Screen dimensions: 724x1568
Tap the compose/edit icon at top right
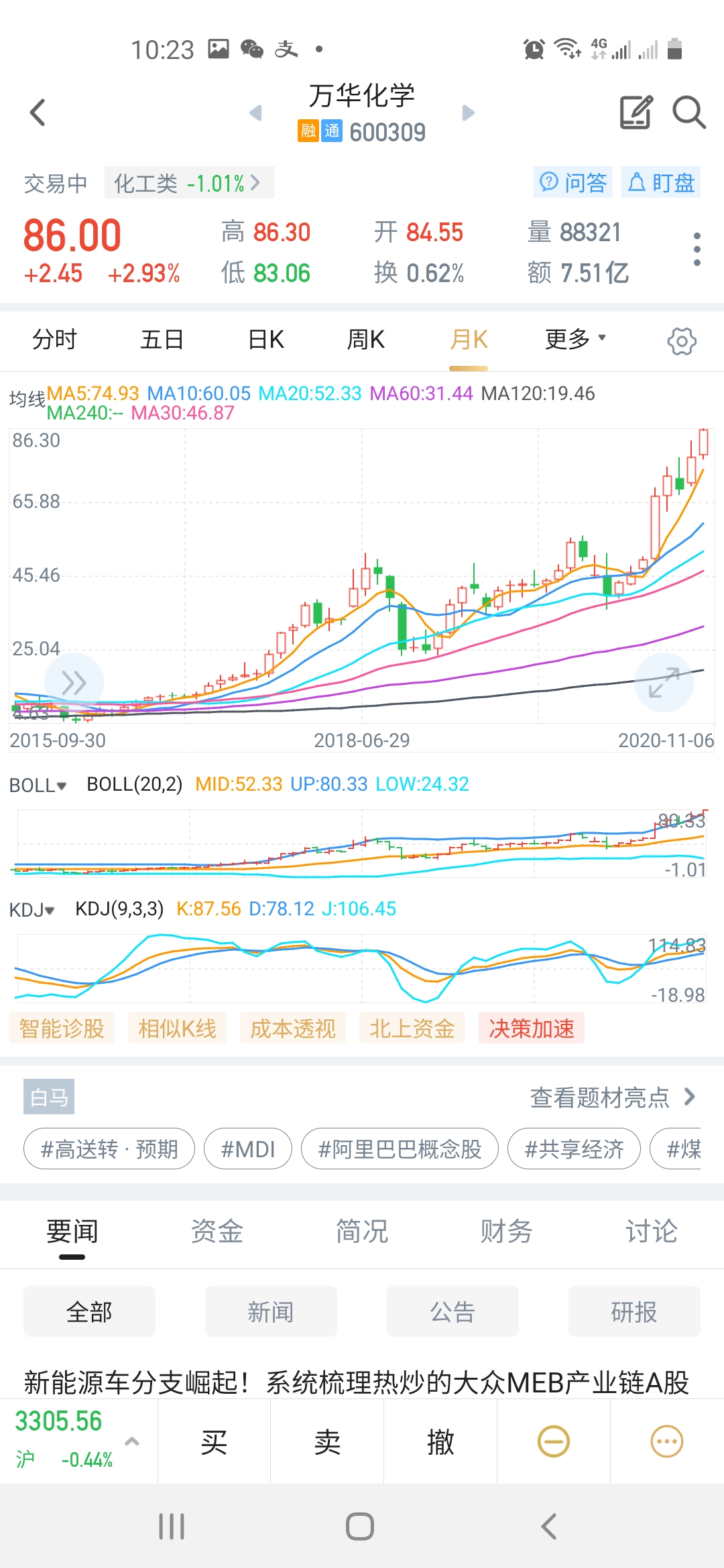pos(636,113)
